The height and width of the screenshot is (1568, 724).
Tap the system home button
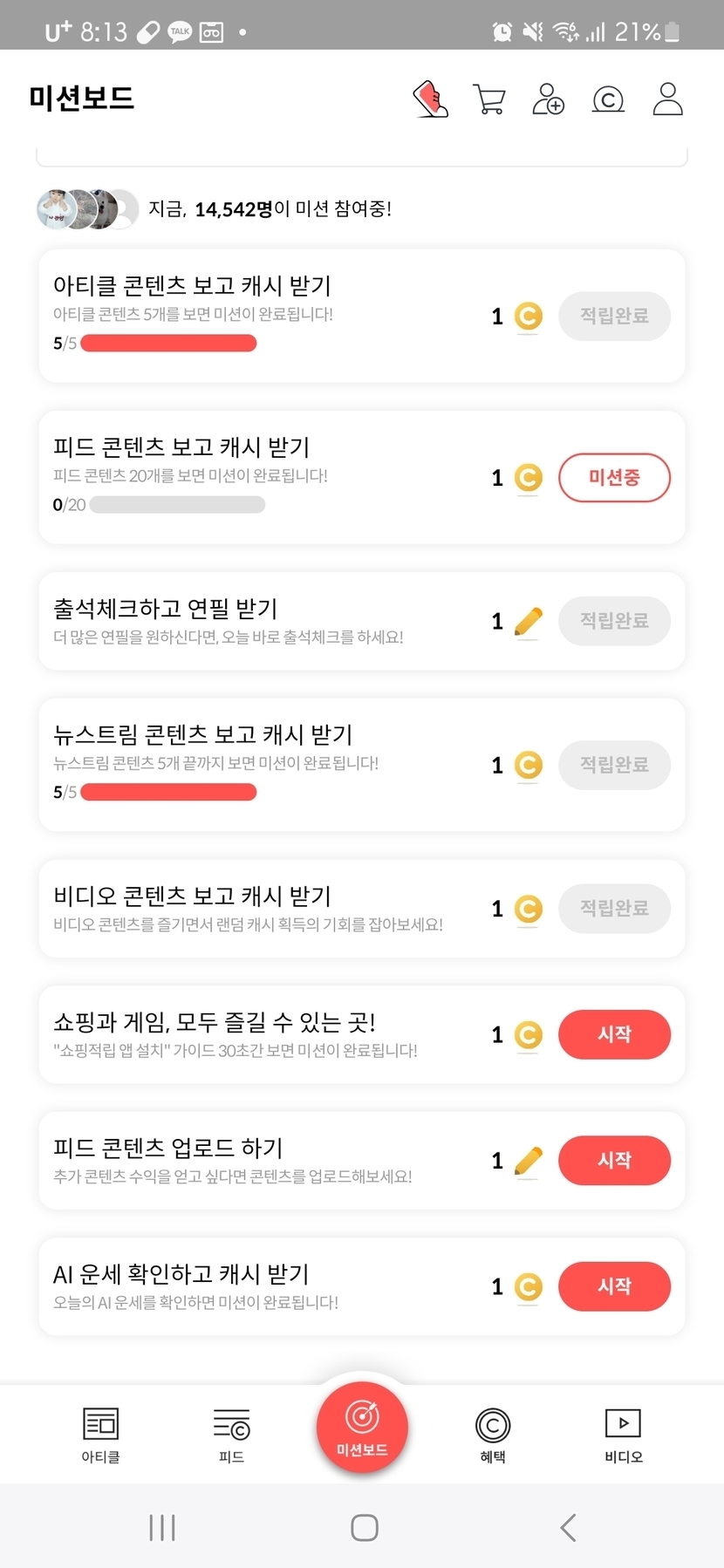pos(364,1528)
